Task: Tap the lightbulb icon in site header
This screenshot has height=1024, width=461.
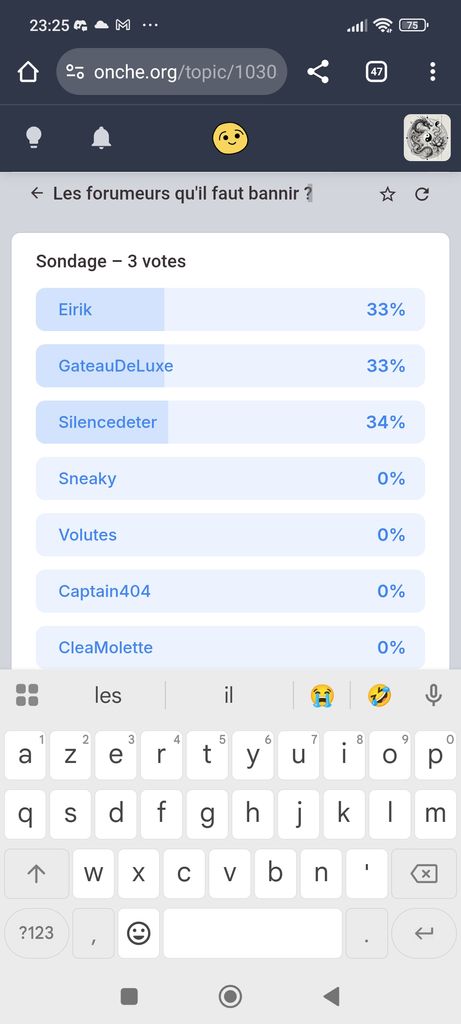Action: point(33,138)
